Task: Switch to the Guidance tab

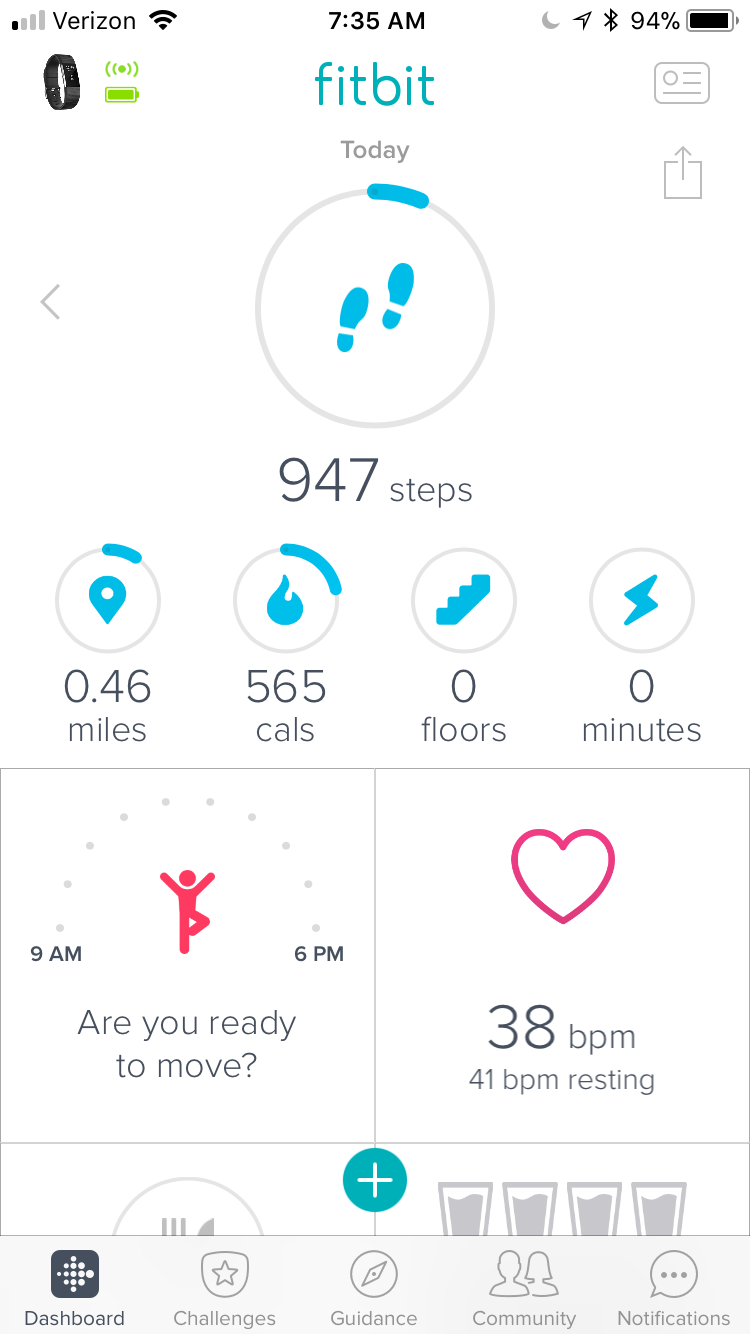Action: coord(374,1289)
